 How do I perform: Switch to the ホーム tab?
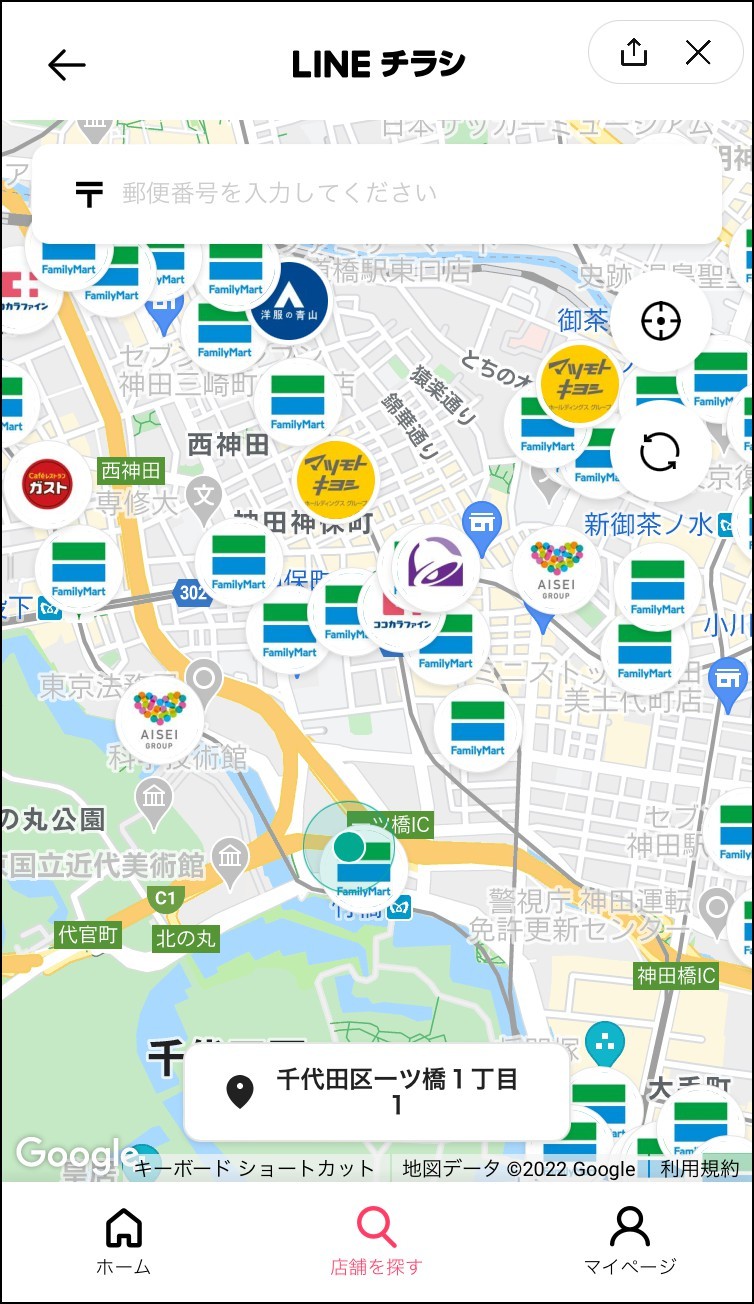123,1241
